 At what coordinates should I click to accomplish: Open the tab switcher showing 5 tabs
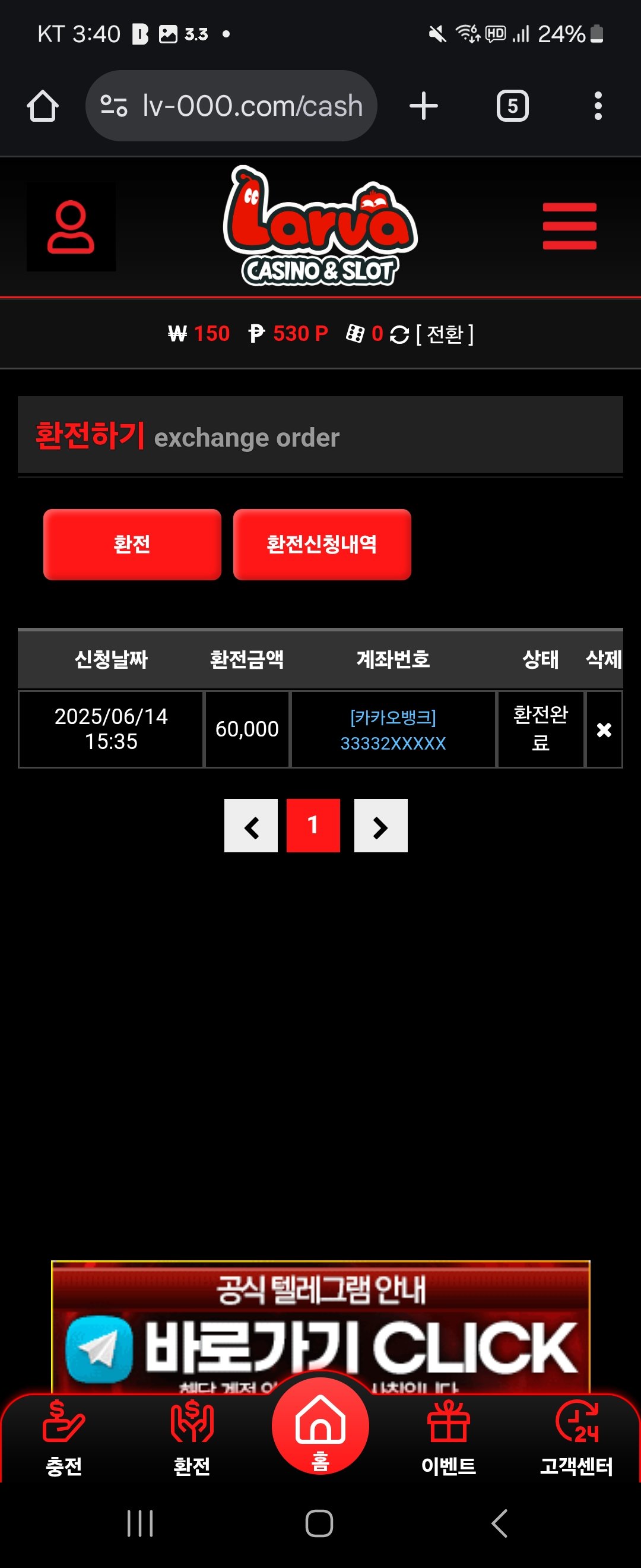point(512,106)
